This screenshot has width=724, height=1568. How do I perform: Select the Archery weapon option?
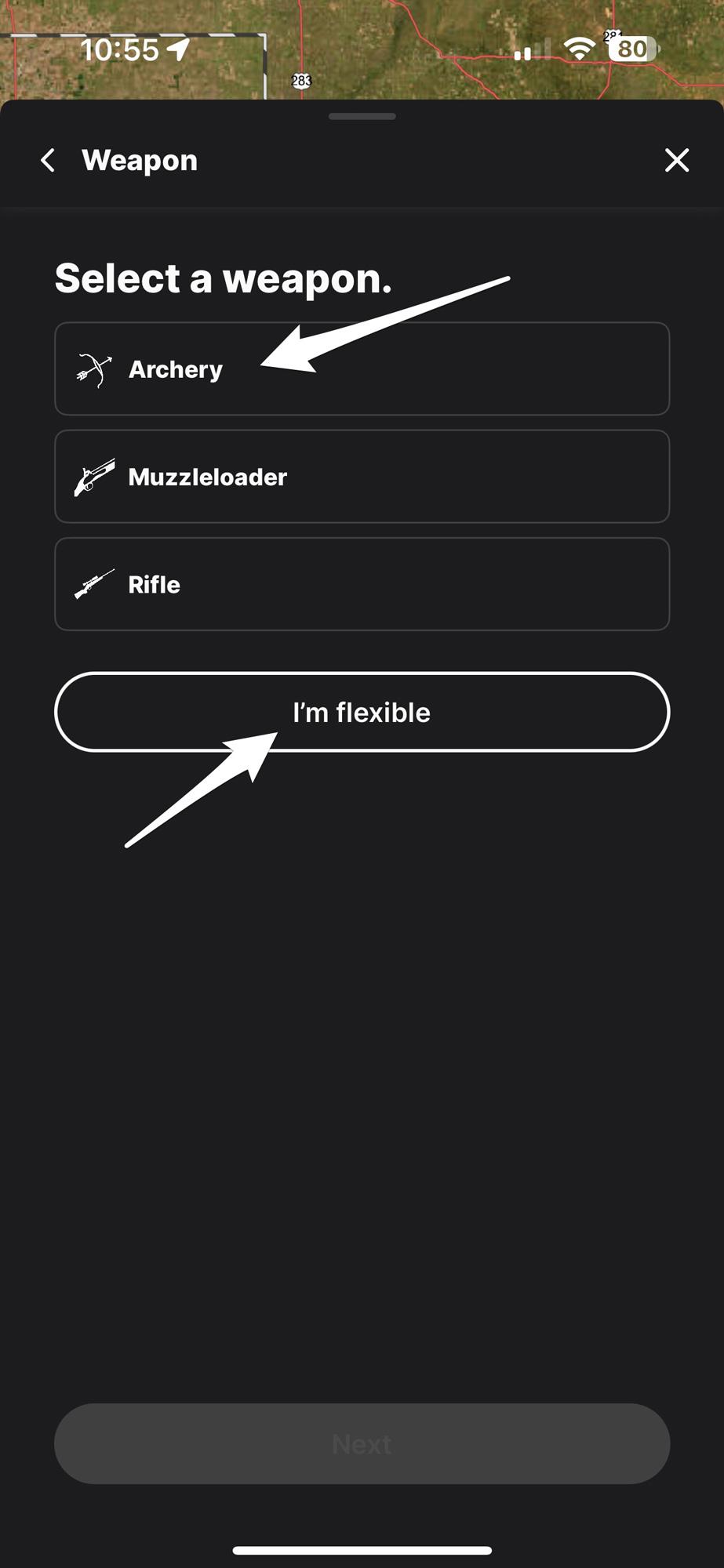pyautogui.click(x=362, y=368)
